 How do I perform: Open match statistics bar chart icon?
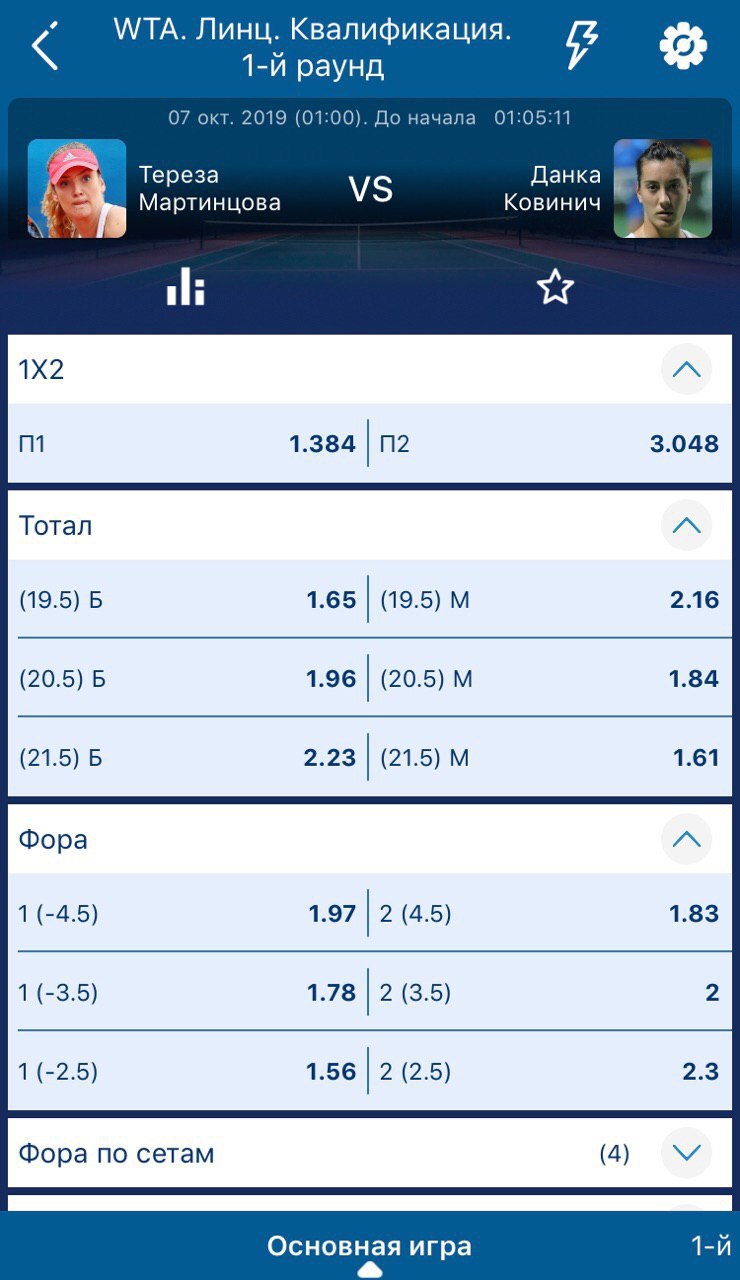coord(185,287)
